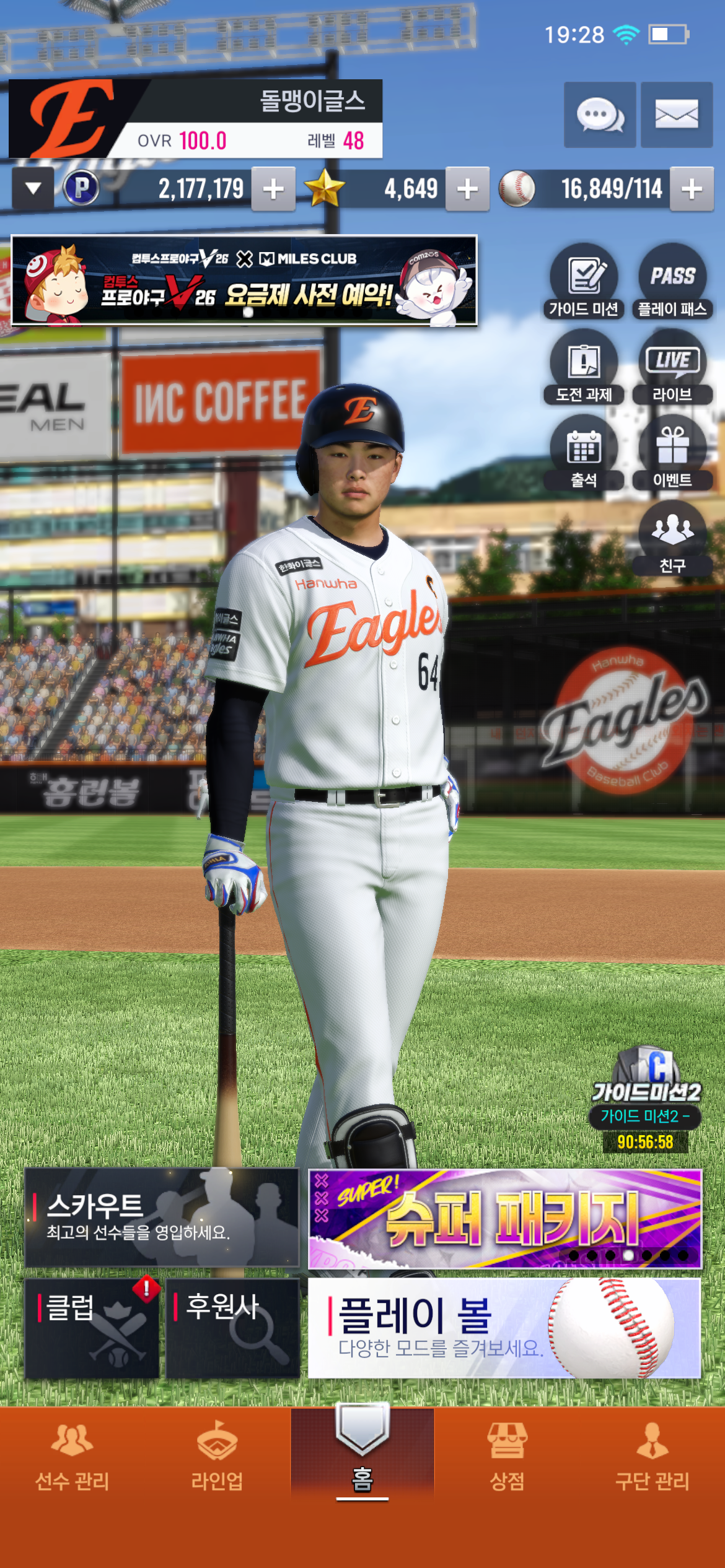Screen dimensions: 725x1568
Task: Open 라이브 section
Action: pos(672,367)
